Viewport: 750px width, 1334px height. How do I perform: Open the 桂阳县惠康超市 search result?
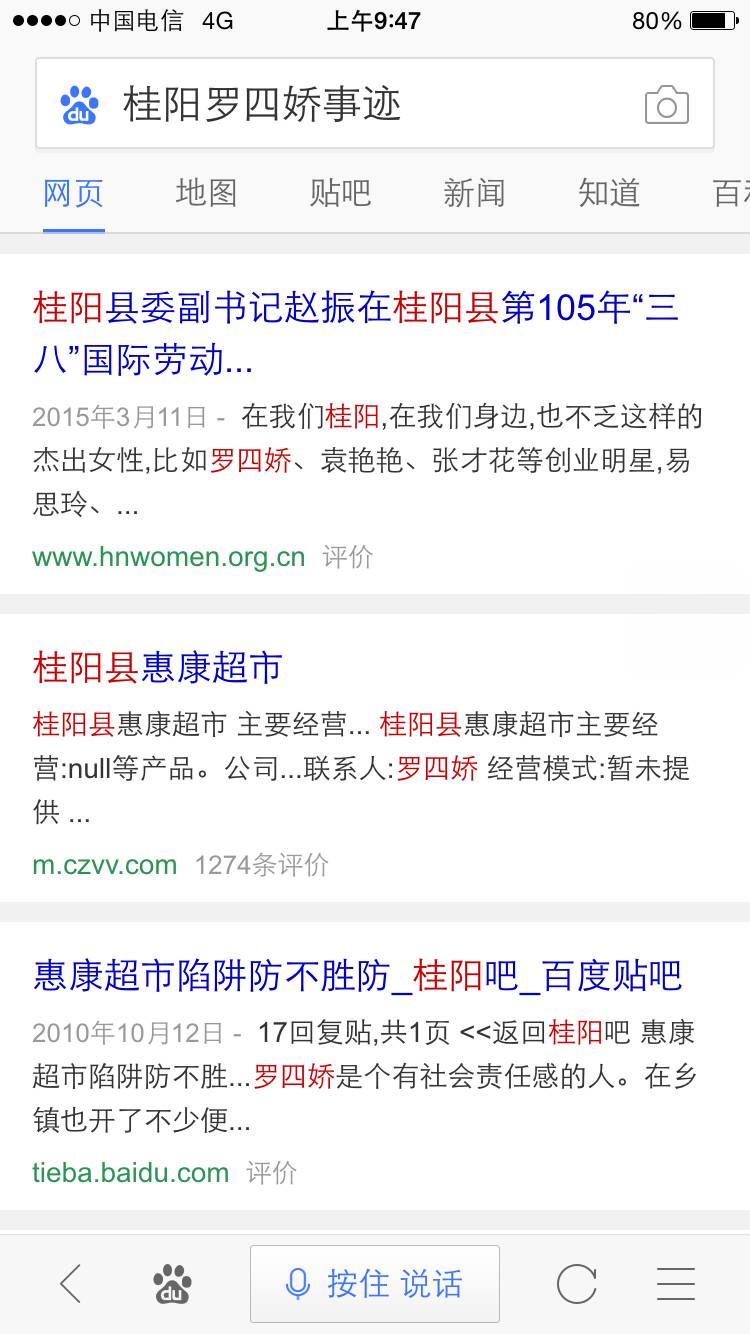pos(157,667)
